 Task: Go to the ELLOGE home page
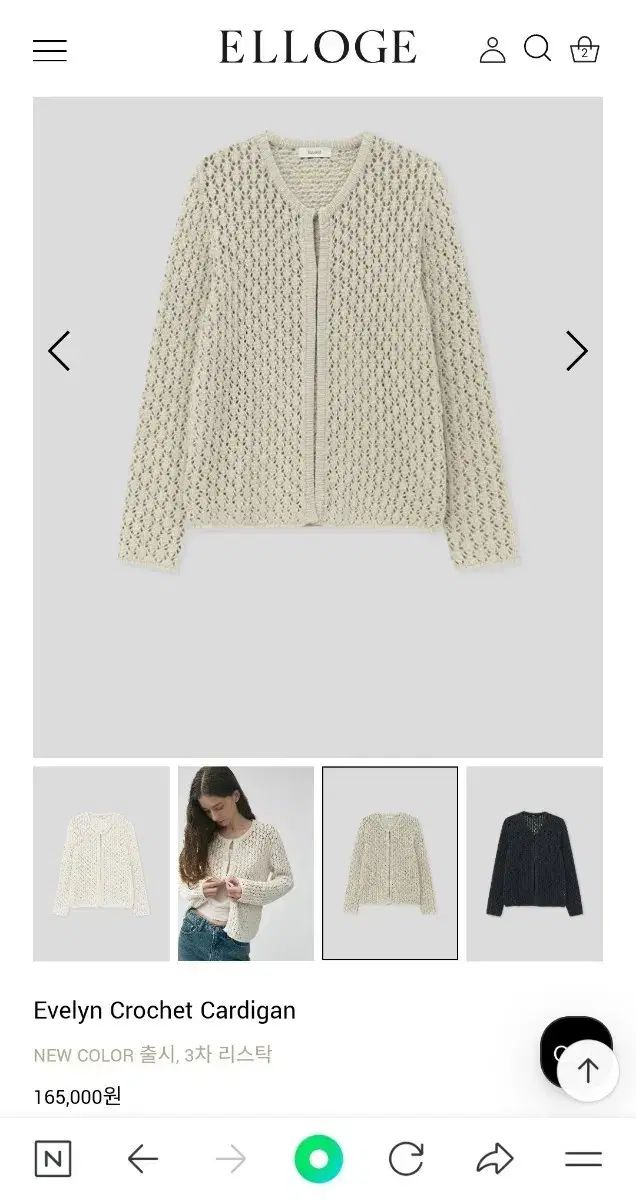[317, 48]
